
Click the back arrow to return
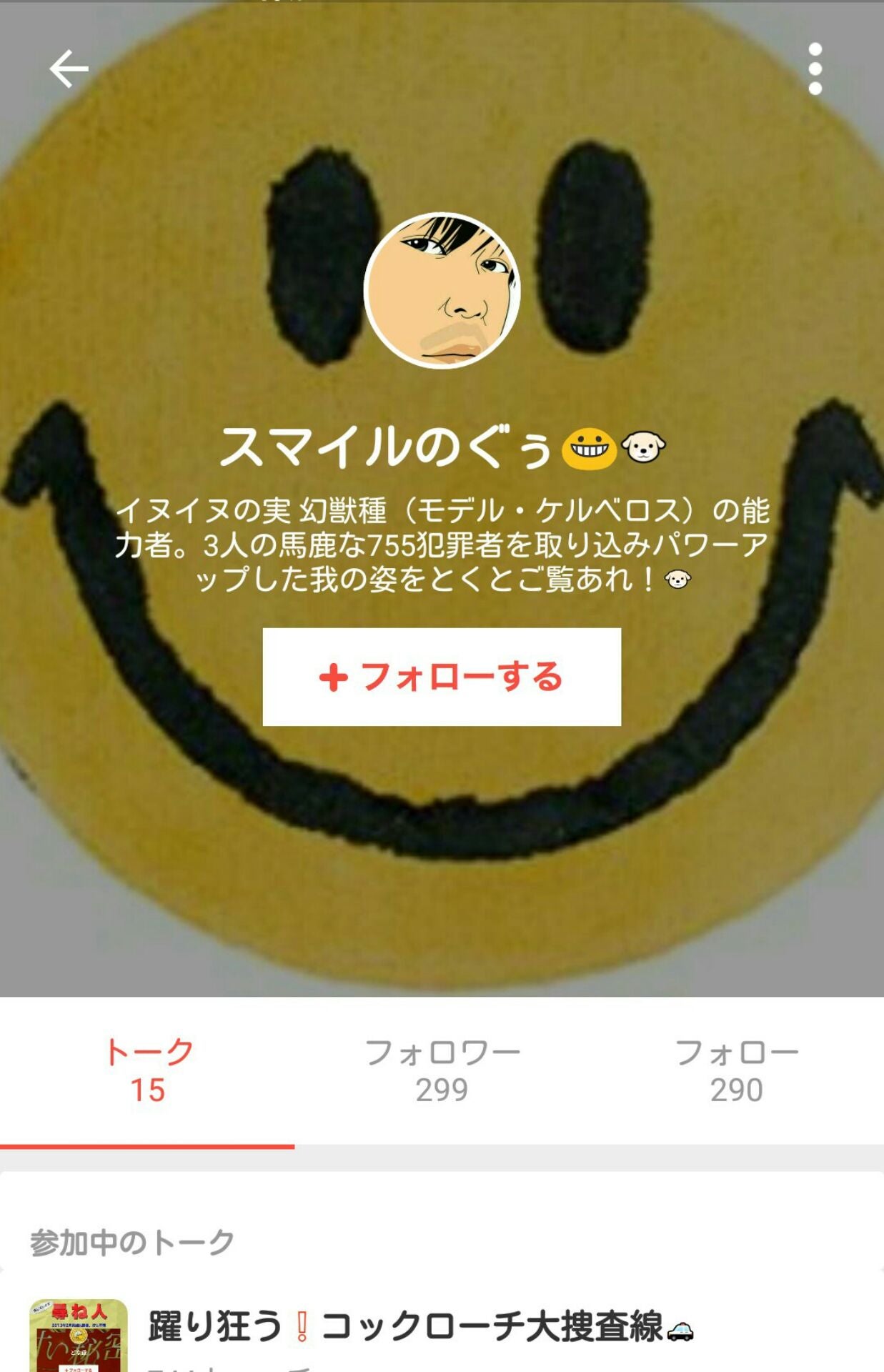66,69
